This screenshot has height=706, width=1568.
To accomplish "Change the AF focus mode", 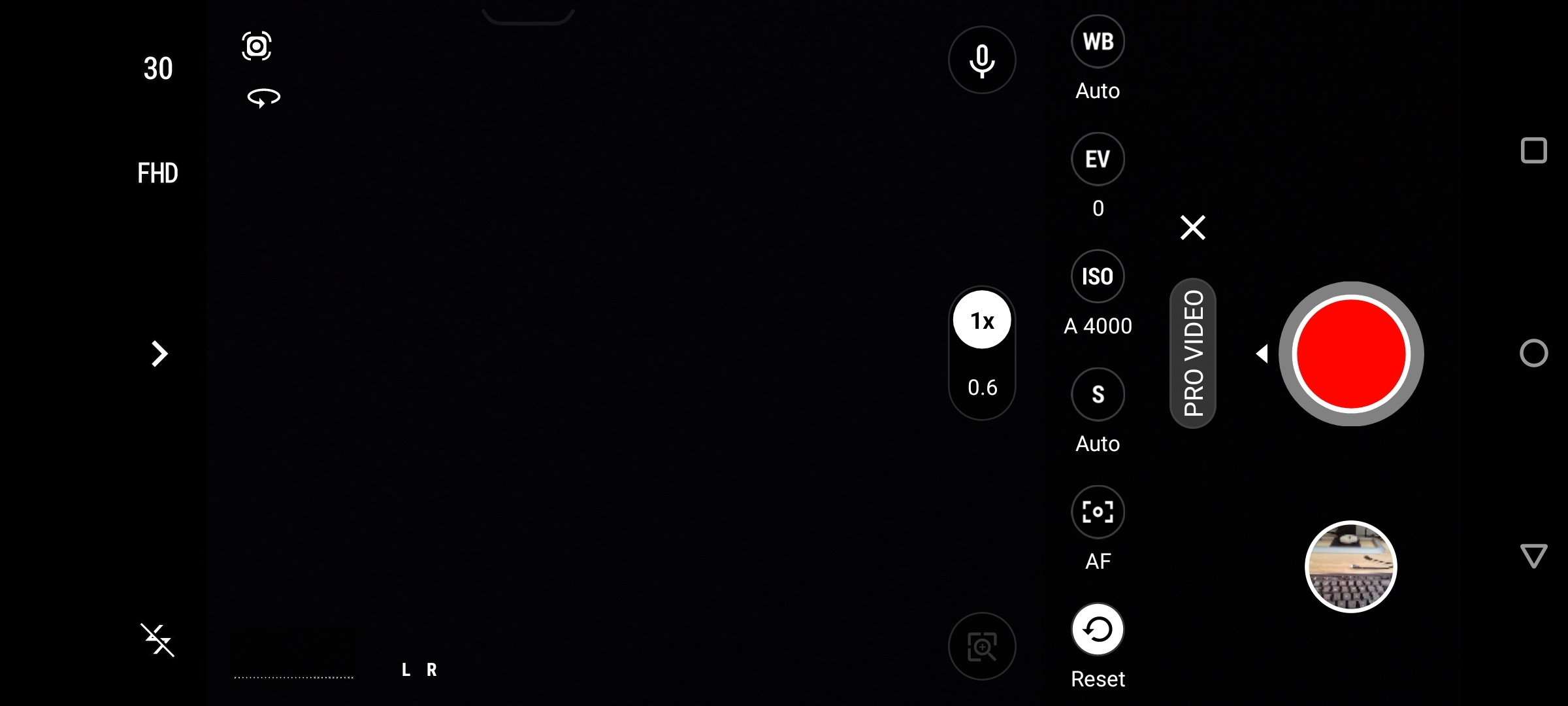I will [x=1098, y=512].
